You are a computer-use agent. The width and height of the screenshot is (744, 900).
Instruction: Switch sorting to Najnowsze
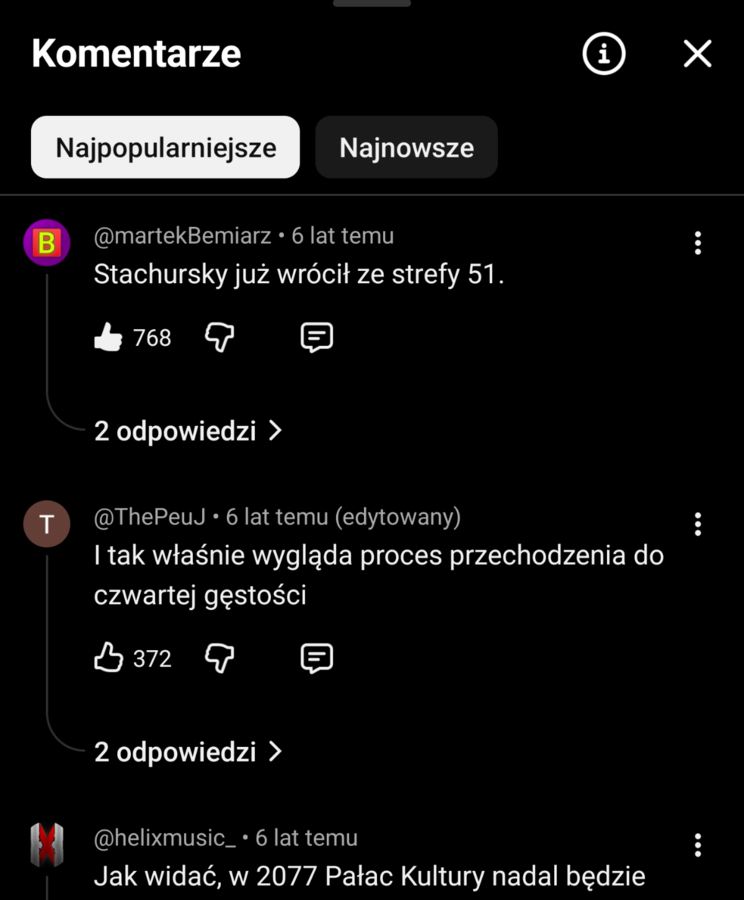coord(406,147)
